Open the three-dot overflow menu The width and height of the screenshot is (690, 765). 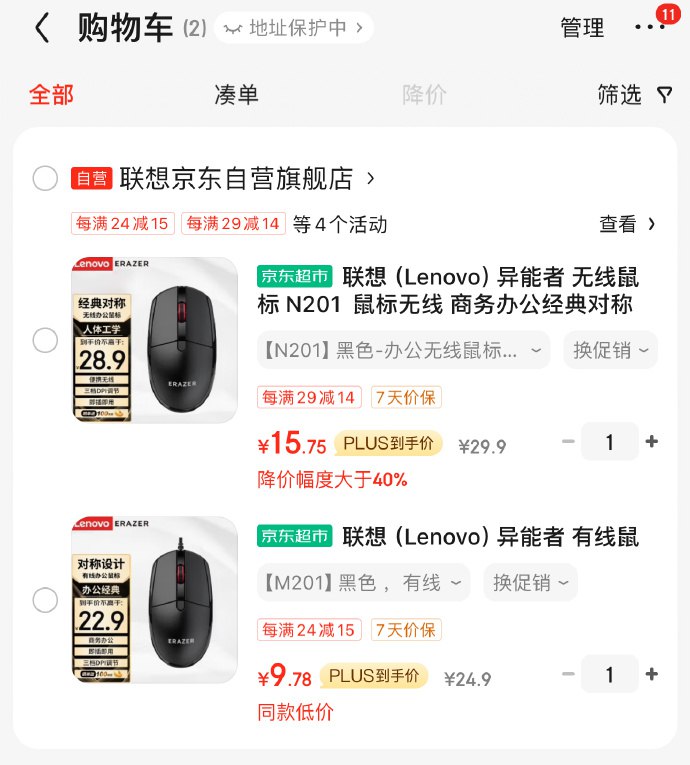click(650, 28)
